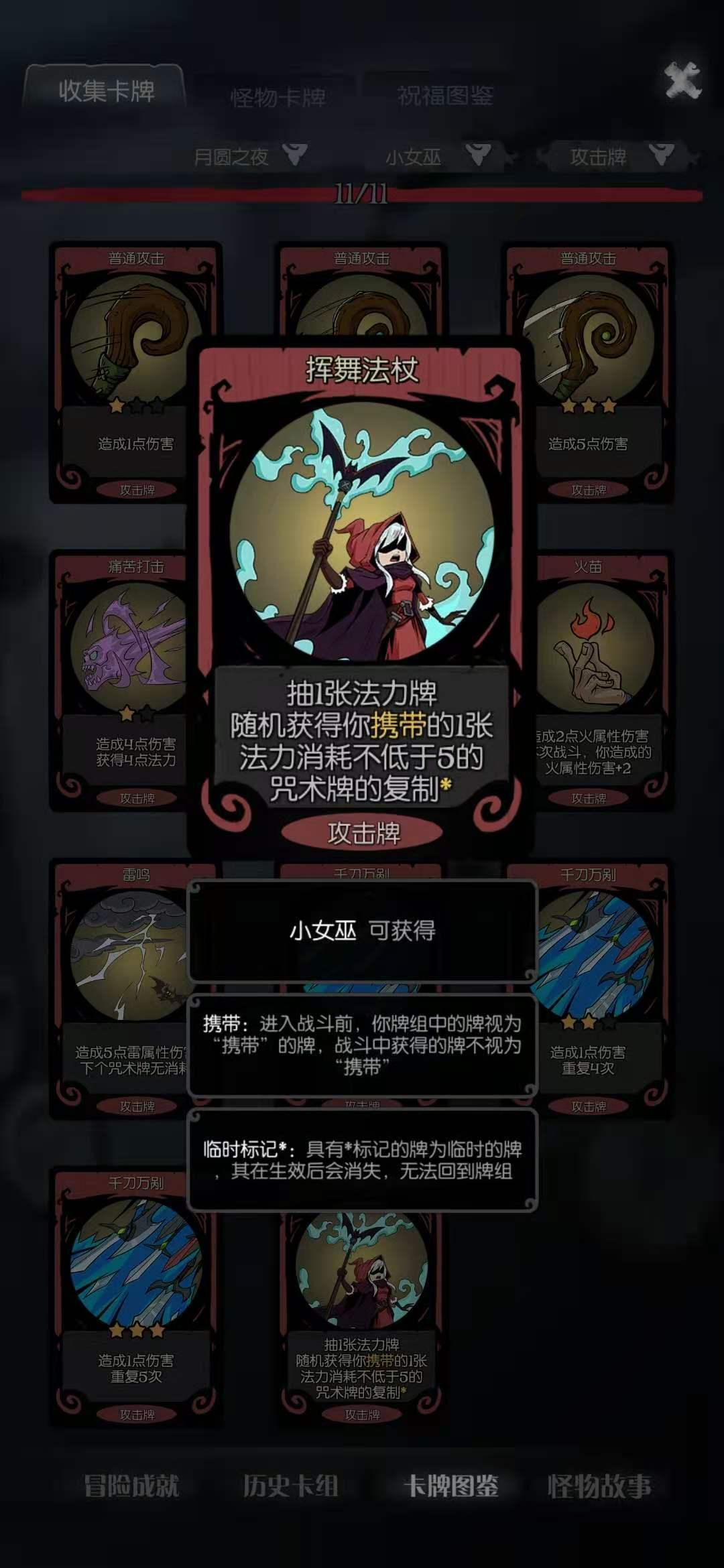
Task: Go to 历史卡组 section
Action: click(x=290, y=1486)
